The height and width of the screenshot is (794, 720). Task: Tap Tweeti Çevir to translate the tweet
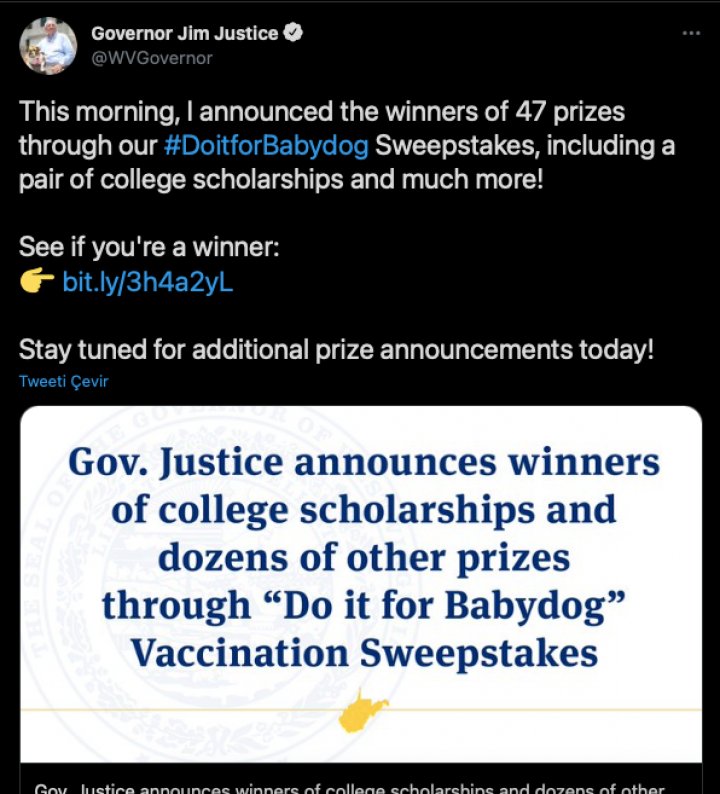[x=64, y=382]
